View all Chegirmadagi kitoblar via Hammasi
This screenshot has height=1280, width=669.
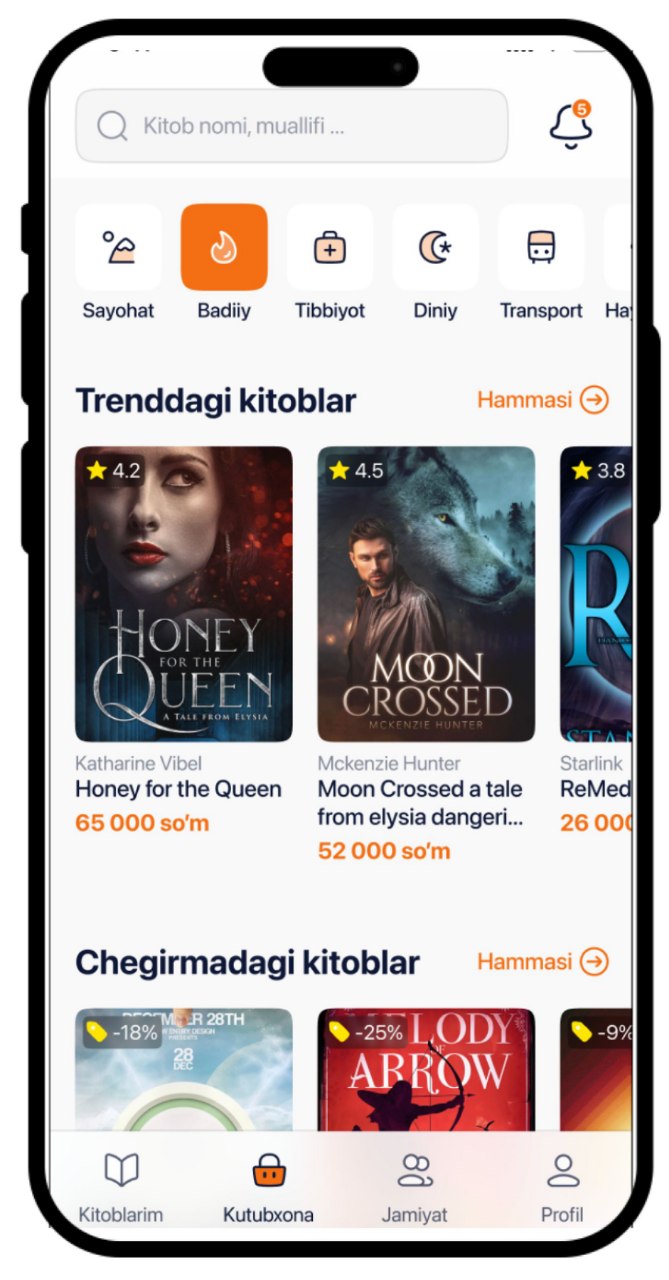coord(542,962)
